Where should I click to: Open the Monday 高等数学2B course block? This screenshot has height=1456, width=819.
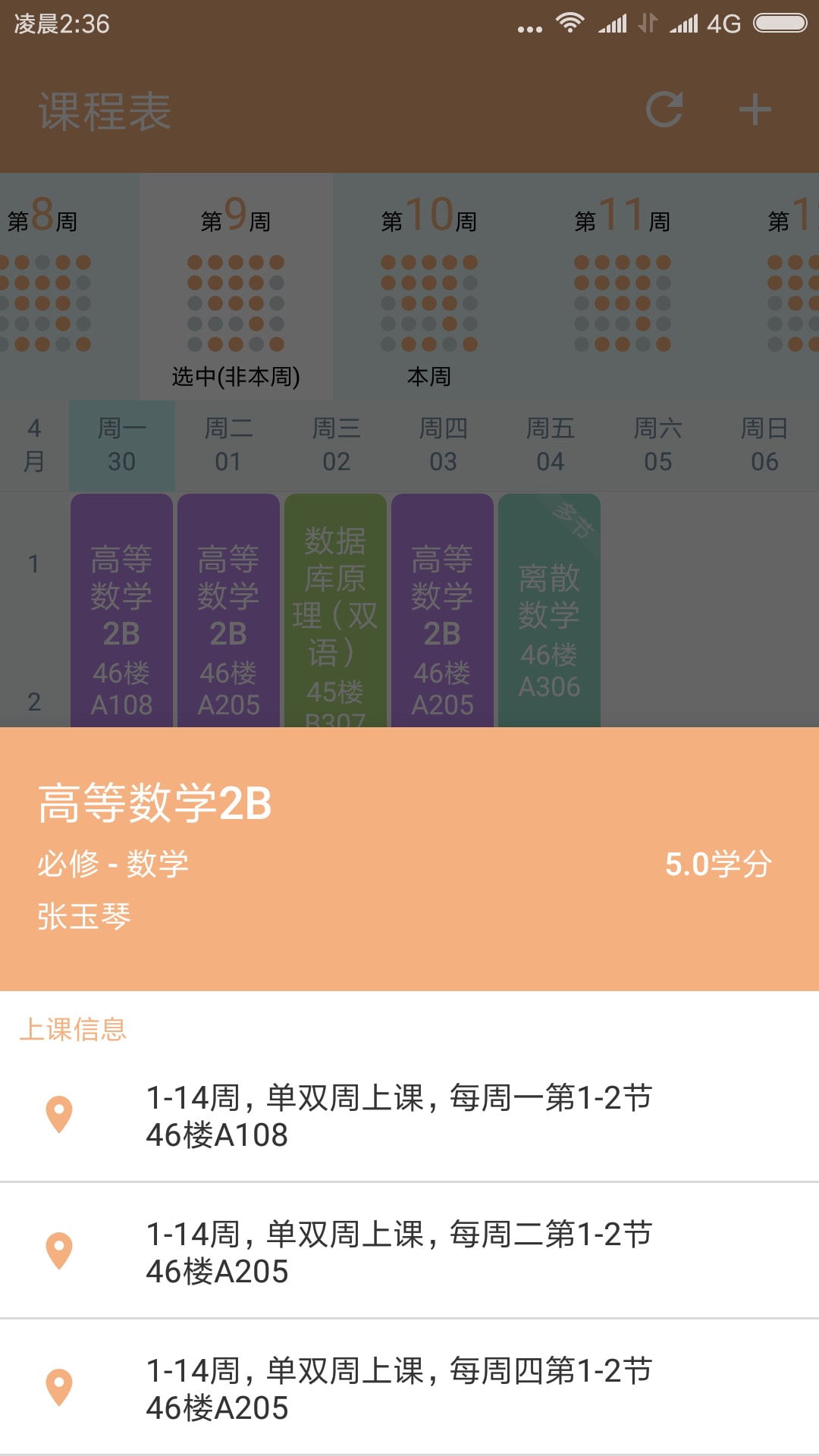point(122,607)
